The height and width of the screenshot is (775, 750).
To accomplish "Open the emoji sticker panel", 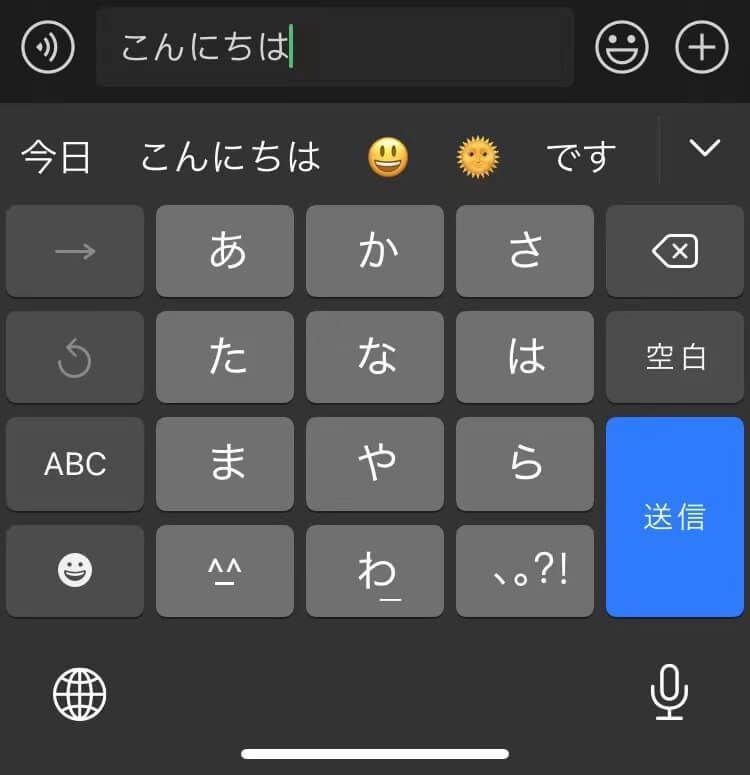I will (x=622, y=47).
